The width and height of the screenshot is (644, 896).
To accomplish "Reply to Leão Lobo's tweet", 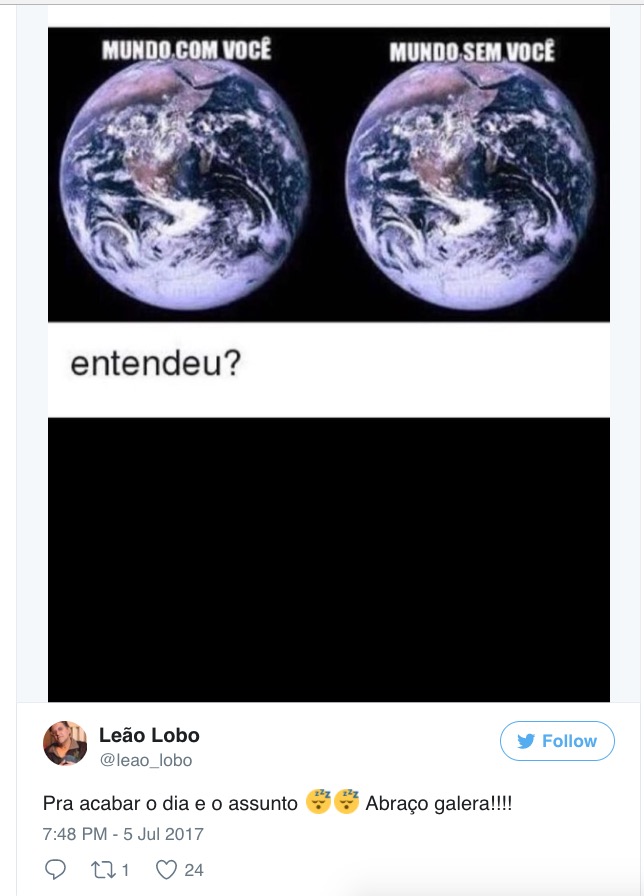I will pos(56,870).
